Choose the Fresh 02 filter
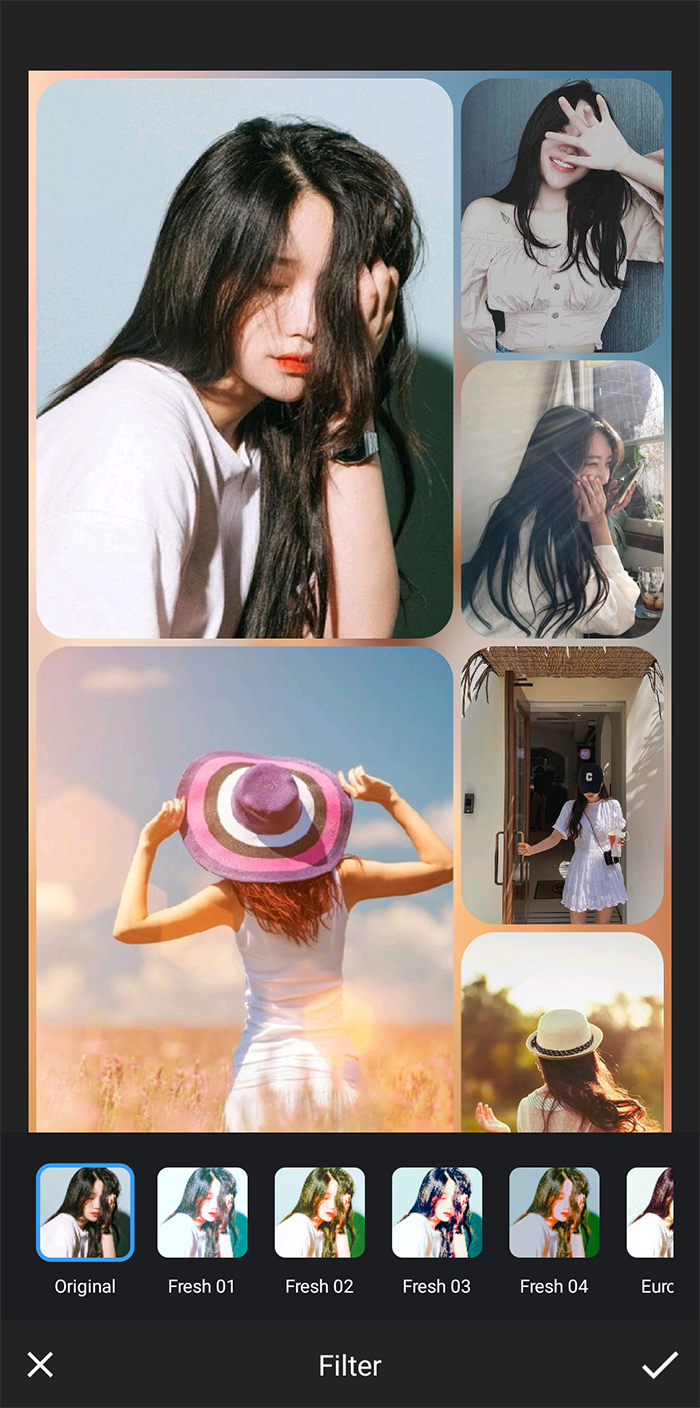This screenshot has height=1408, width=700. pyautogui.click(x=320, y=1212)
